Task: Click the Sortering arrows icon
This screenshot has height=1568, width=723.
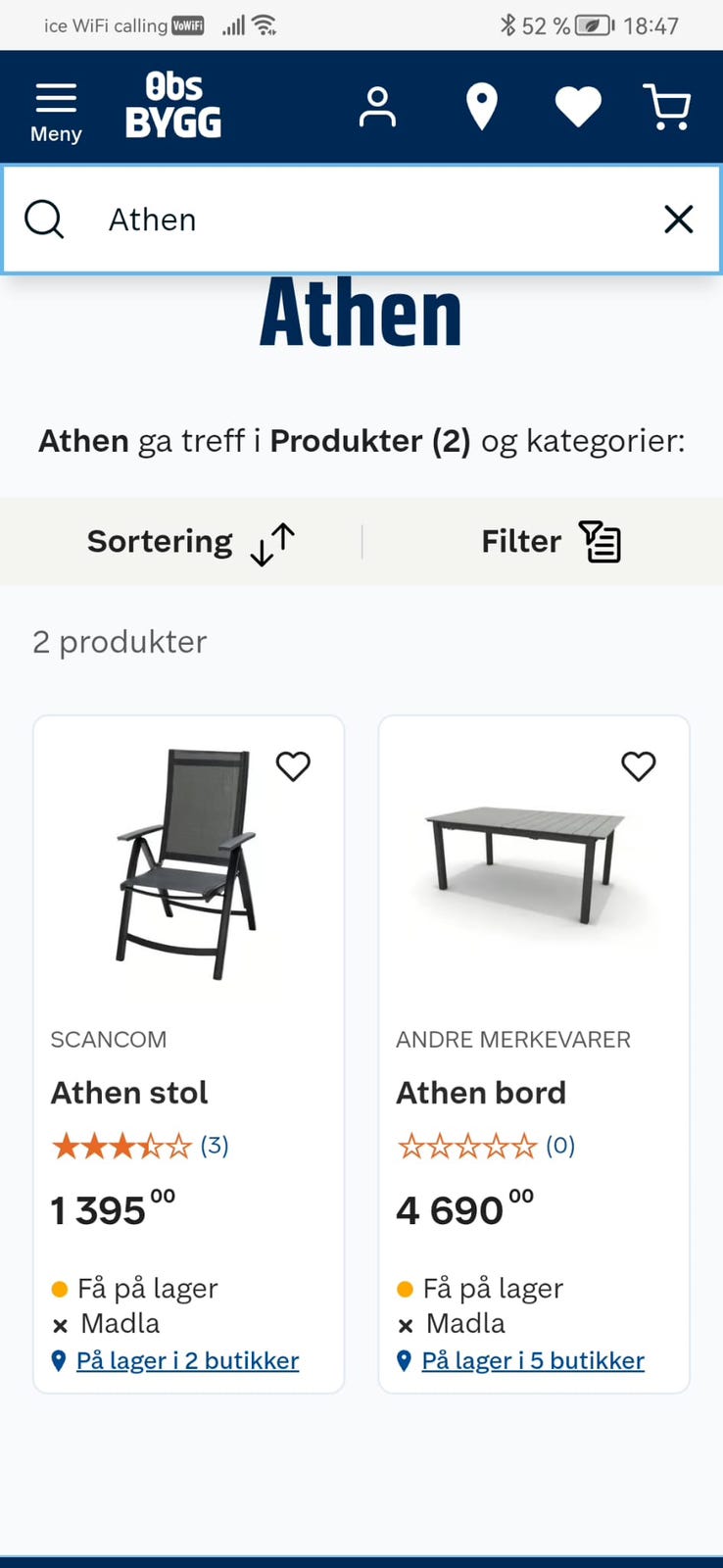Action: tap(271, 541)
